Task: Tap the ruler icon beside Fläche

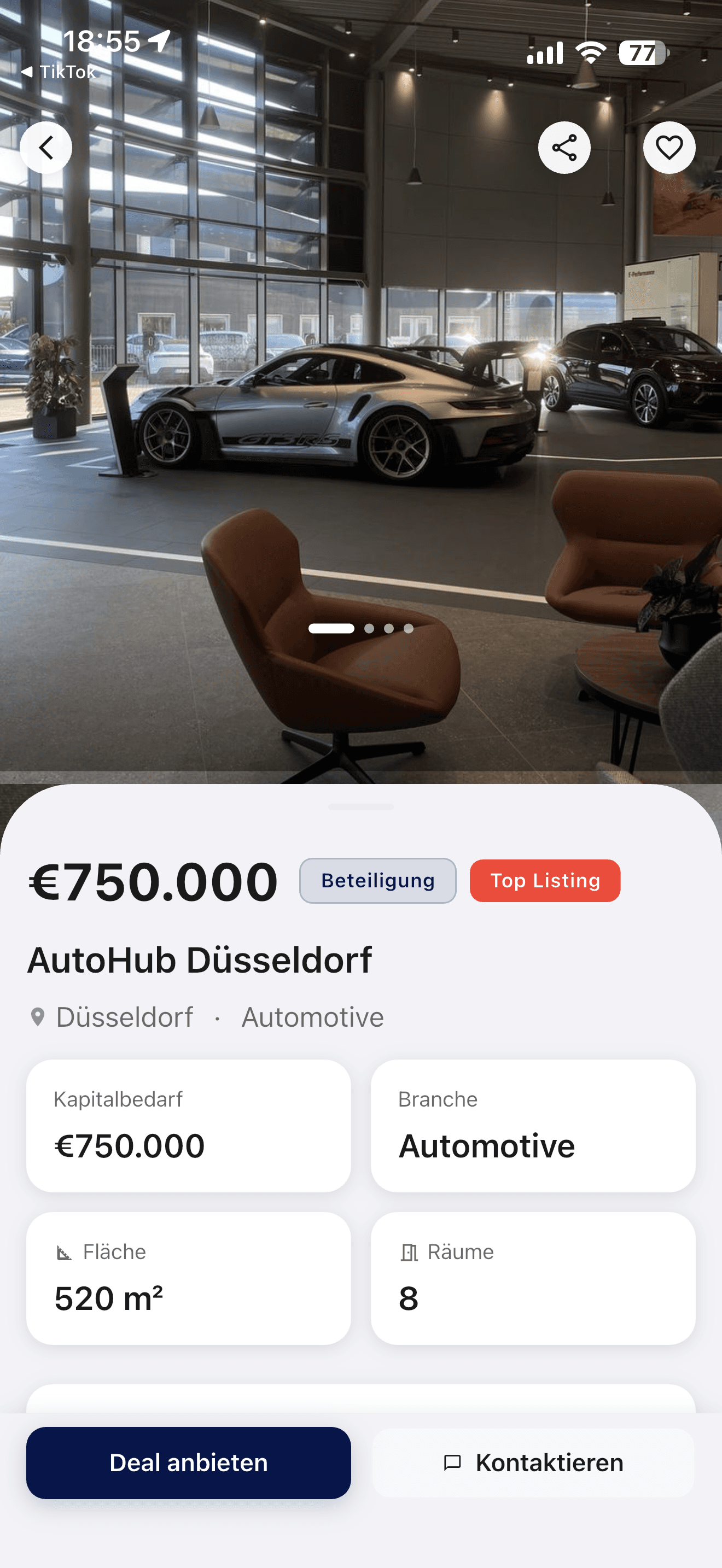Action: tap(64, 1253)
